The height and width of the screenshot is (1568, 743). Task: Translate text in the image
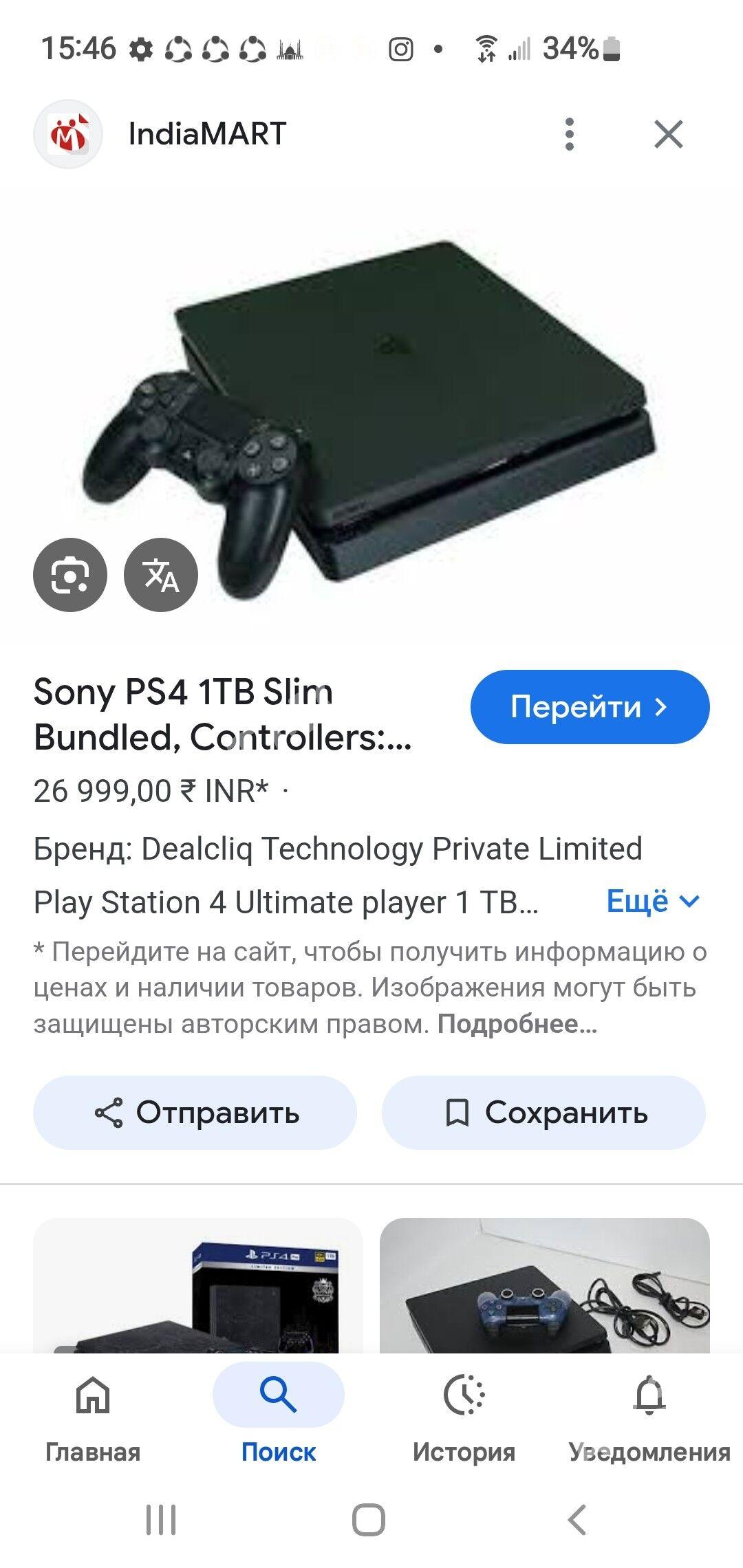coord(161,575)
